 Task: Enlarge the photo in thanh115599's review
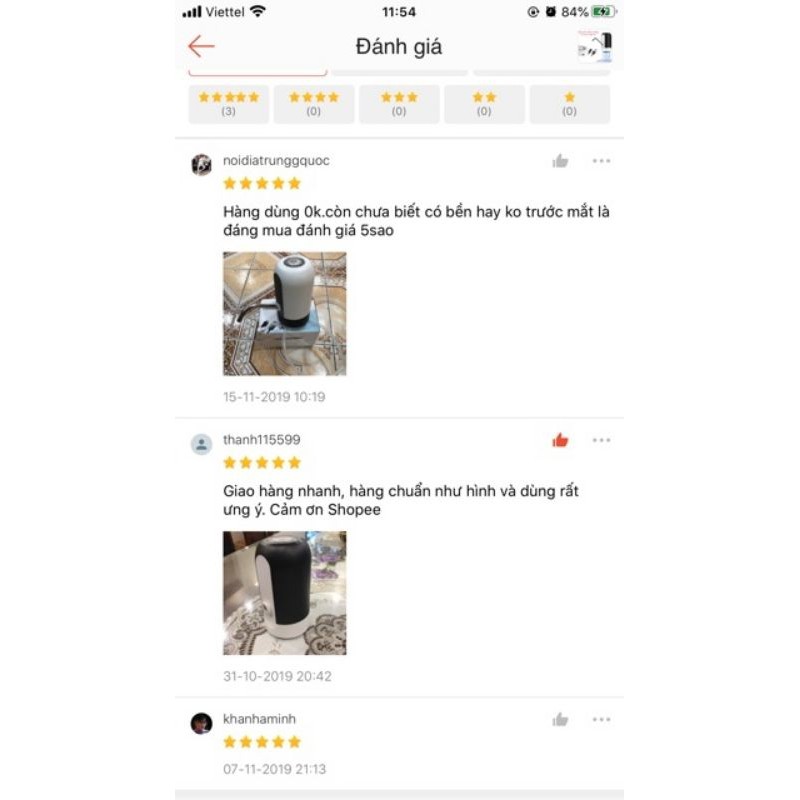pos(284,593)
